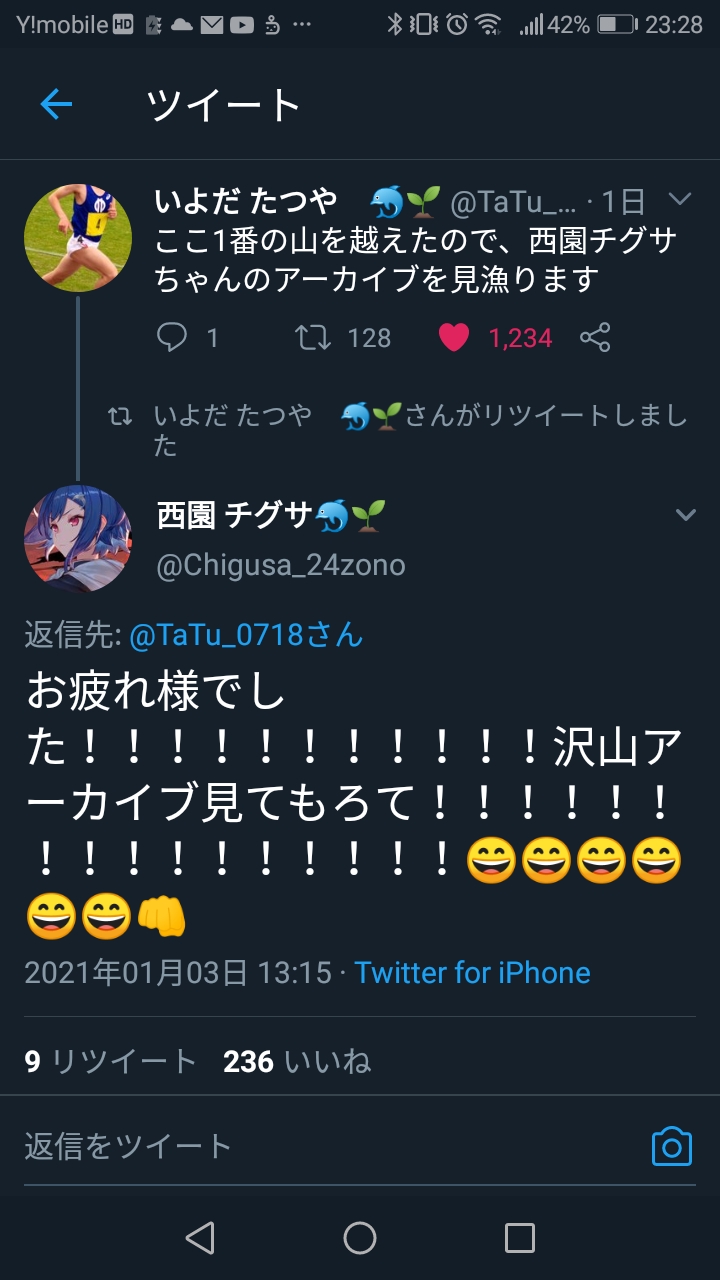Open recent apps from the navigation bar

point(519,1238)
